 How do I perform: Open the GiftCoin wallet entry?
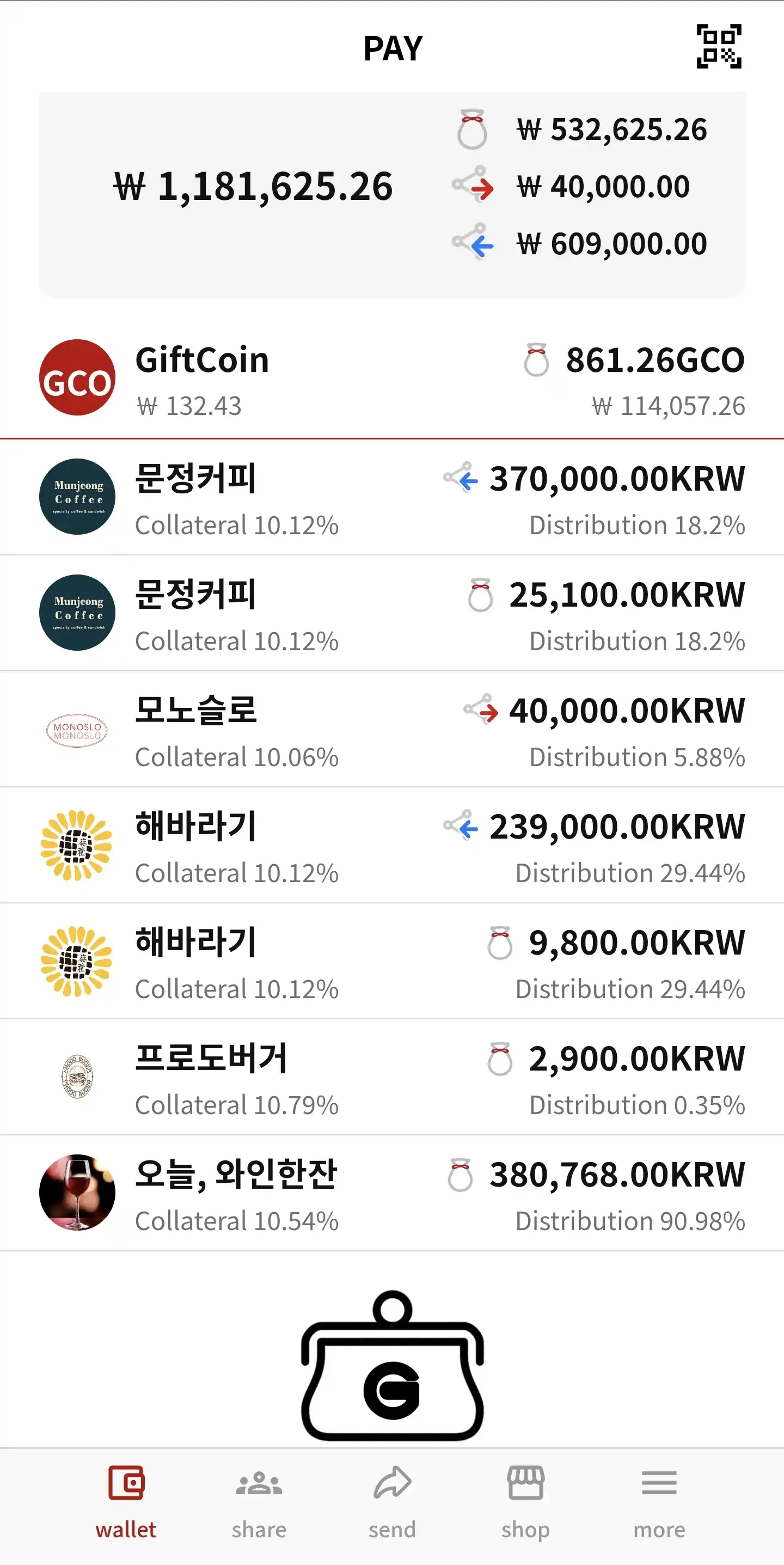[391, 379]
